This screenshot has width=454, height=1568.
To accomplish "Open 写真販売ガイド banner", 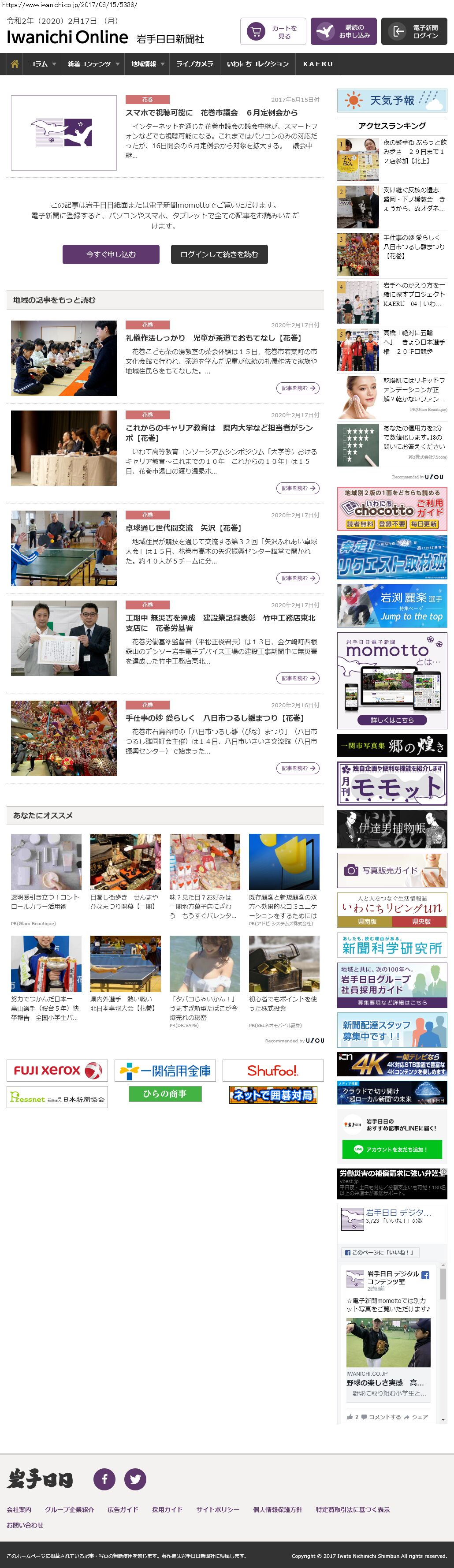I will 392,870.
